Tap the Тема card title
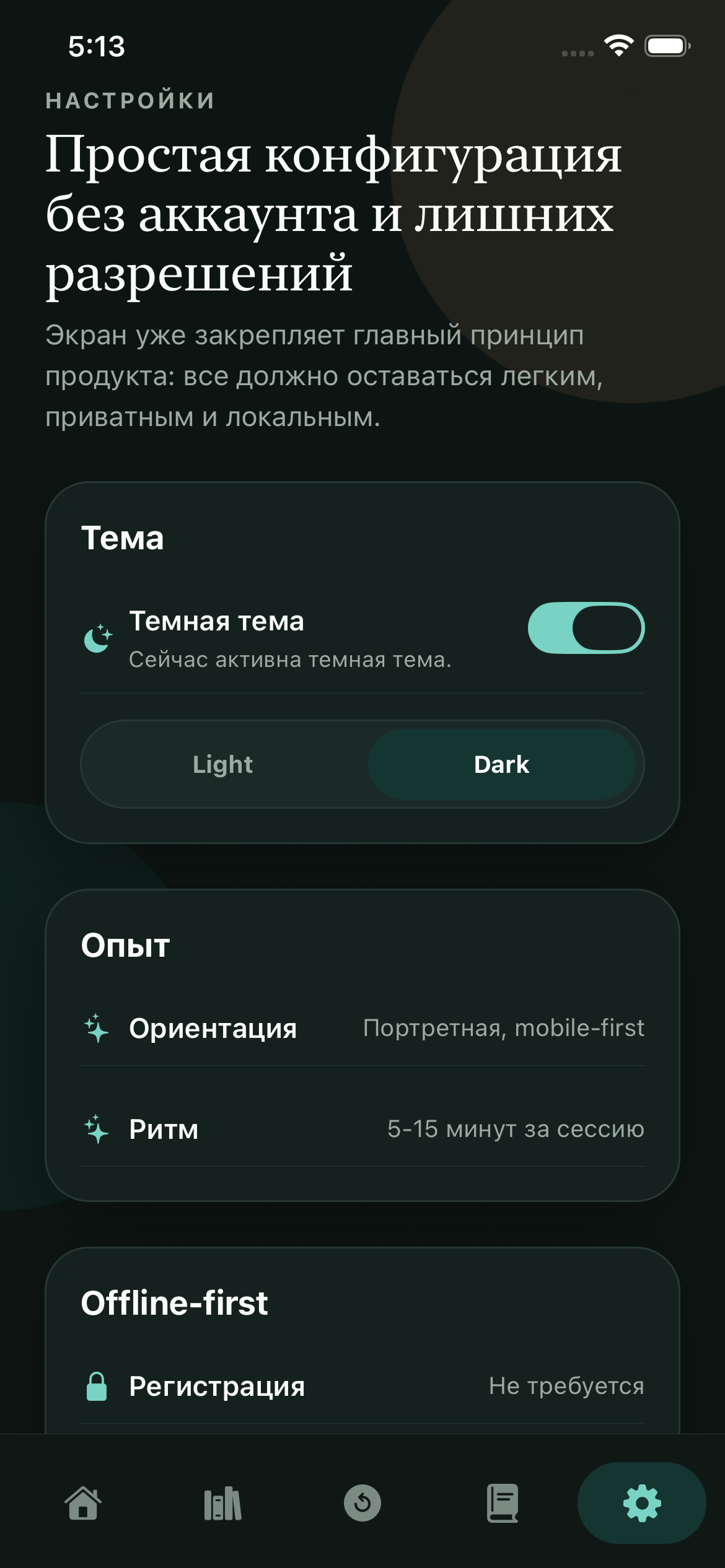 tap(123, 538)
